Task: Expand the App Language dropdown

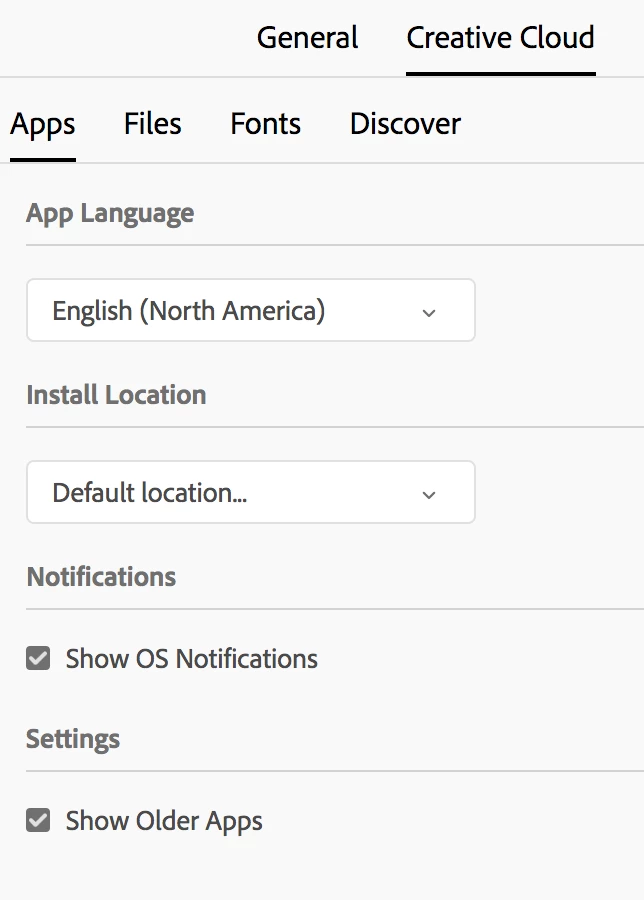Action: pos(250,311)
